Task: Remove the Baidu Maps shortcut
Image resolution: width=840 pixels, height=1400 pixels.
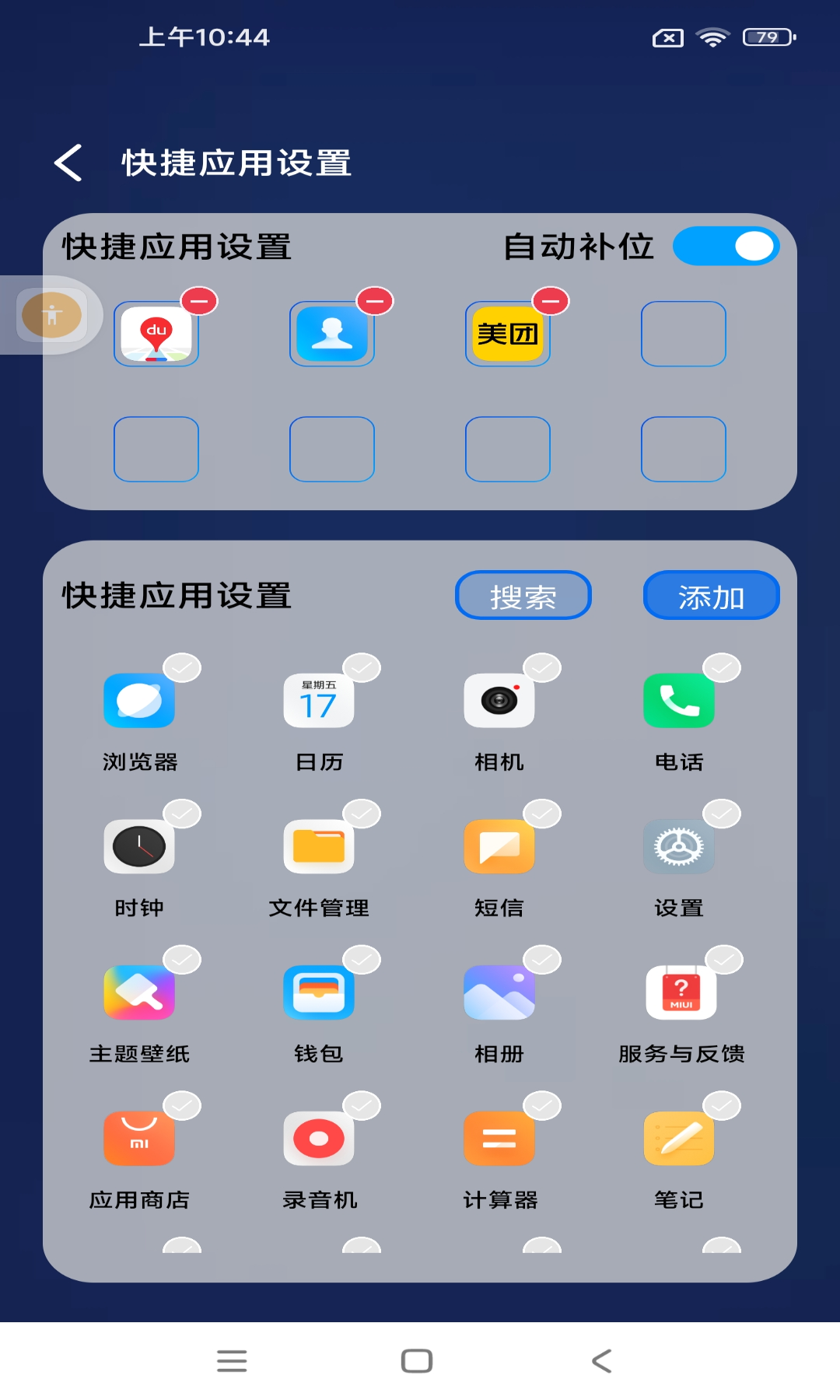Action: 199,301
